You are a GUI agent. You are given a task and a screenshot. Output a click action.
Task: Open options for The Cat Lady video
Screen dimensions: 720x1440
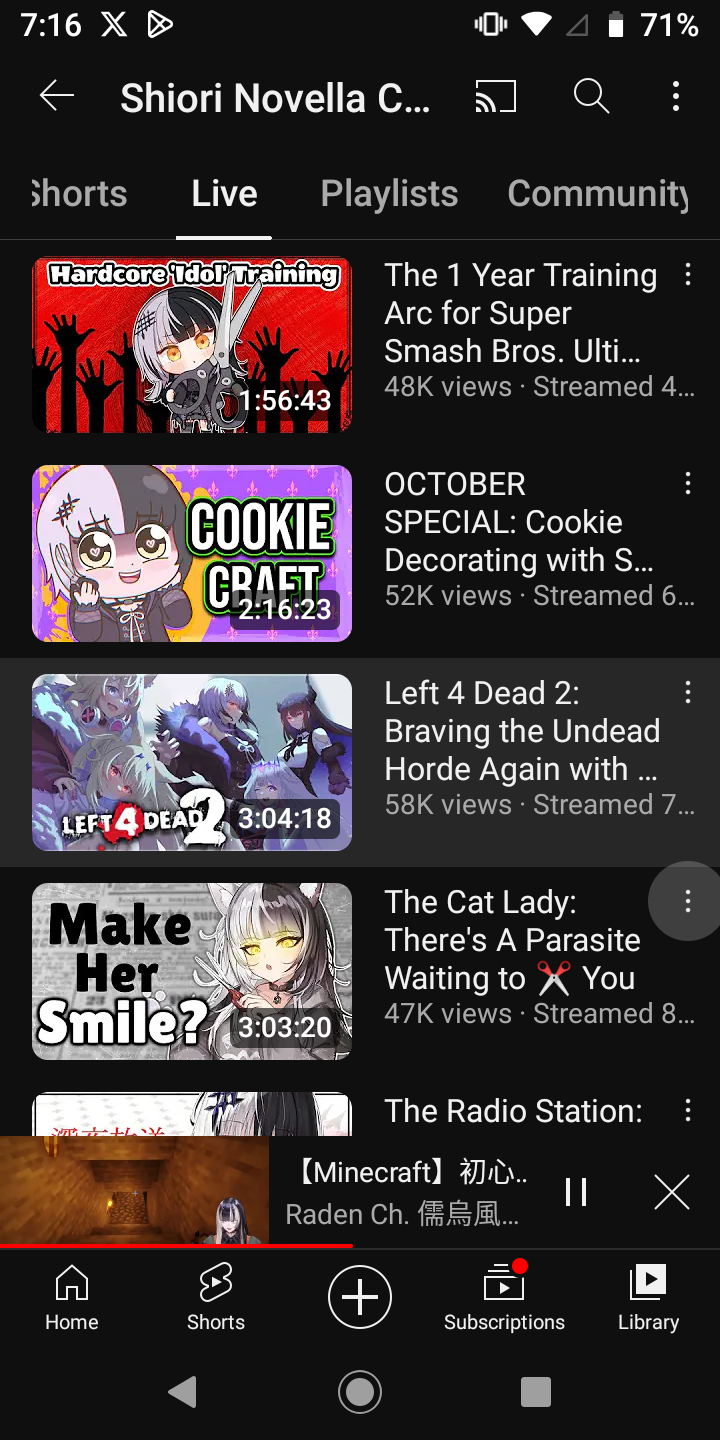click(688, 902)
